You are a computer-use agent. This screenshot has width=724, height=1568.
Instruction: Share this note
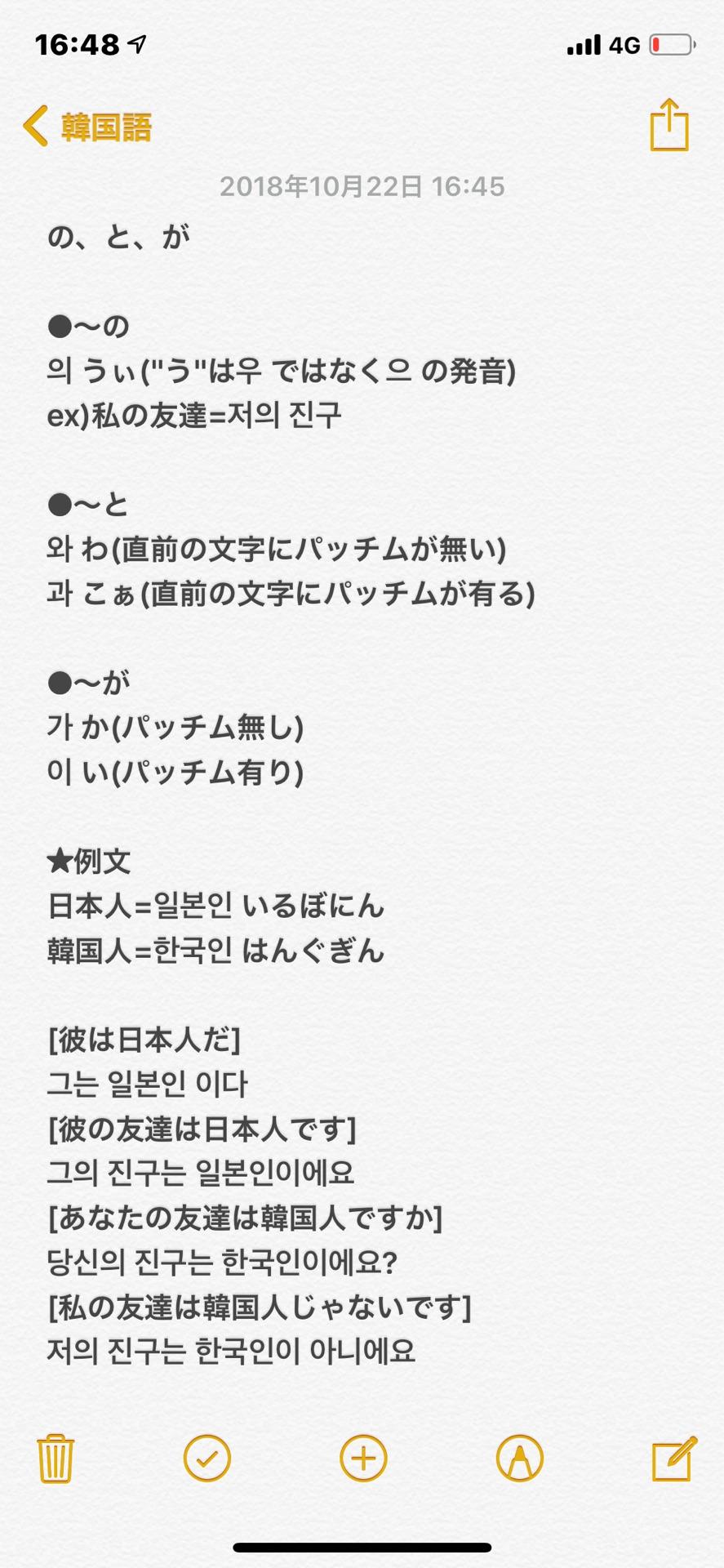click(669, 125)
